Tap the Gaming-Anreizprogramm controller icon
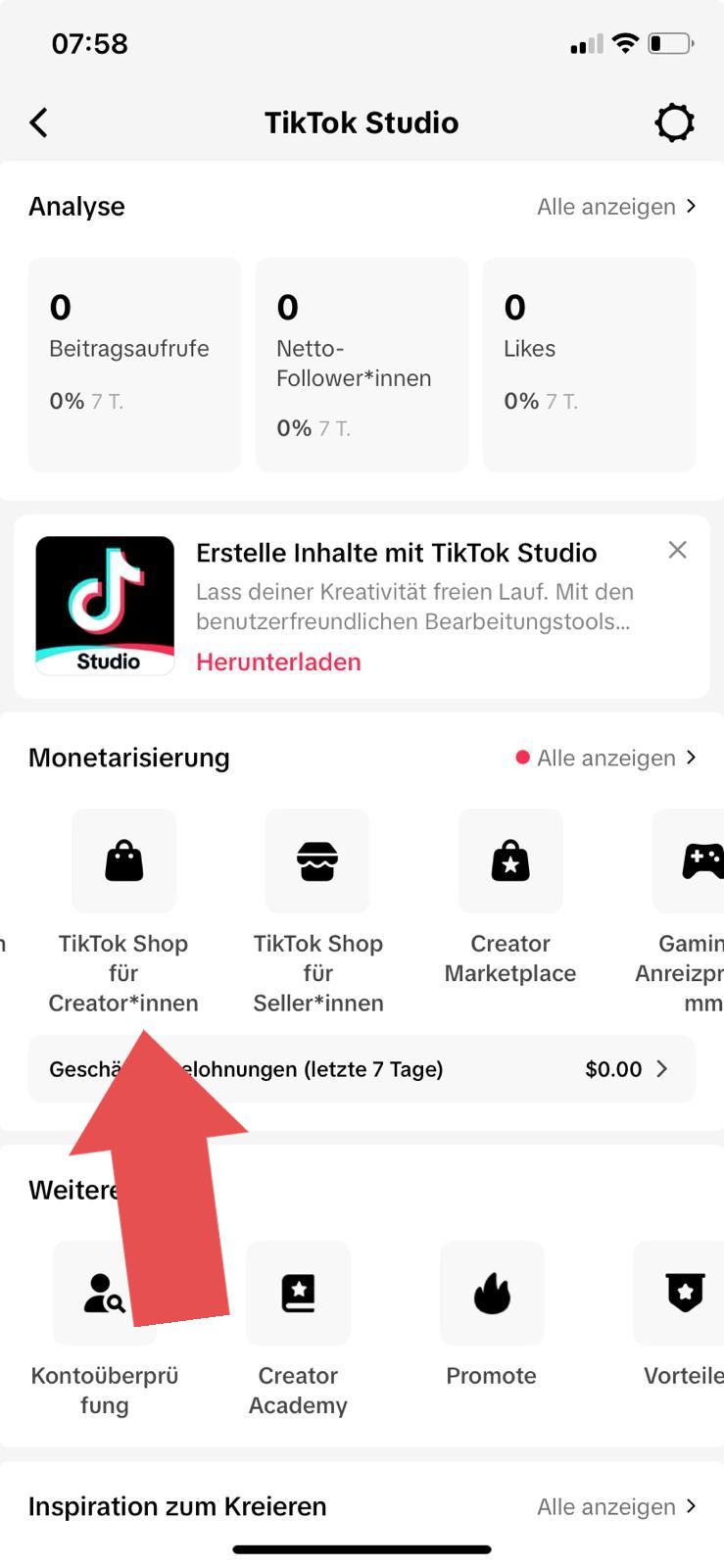Image resolution: width=724 pixels, height=1568 pixels. [x=698, y=862]
